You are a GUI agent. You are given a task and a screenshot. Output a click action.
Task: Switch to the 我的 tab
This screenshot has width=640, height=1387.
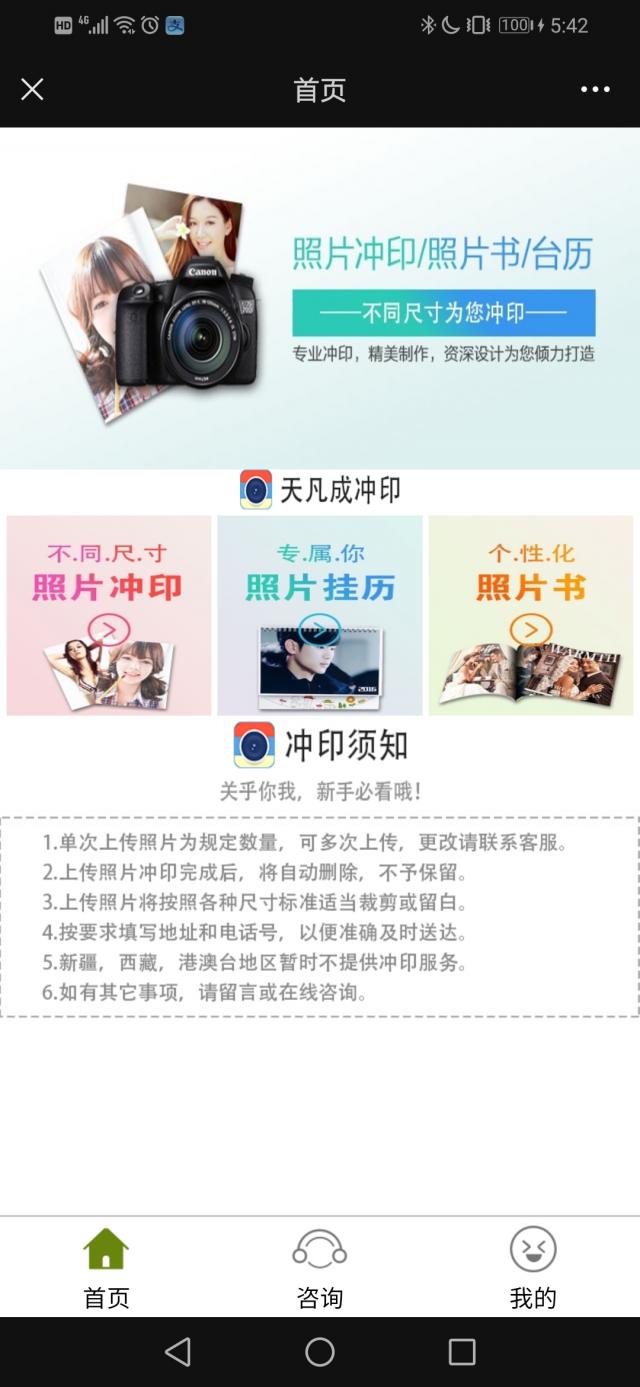click(533, 1267)
